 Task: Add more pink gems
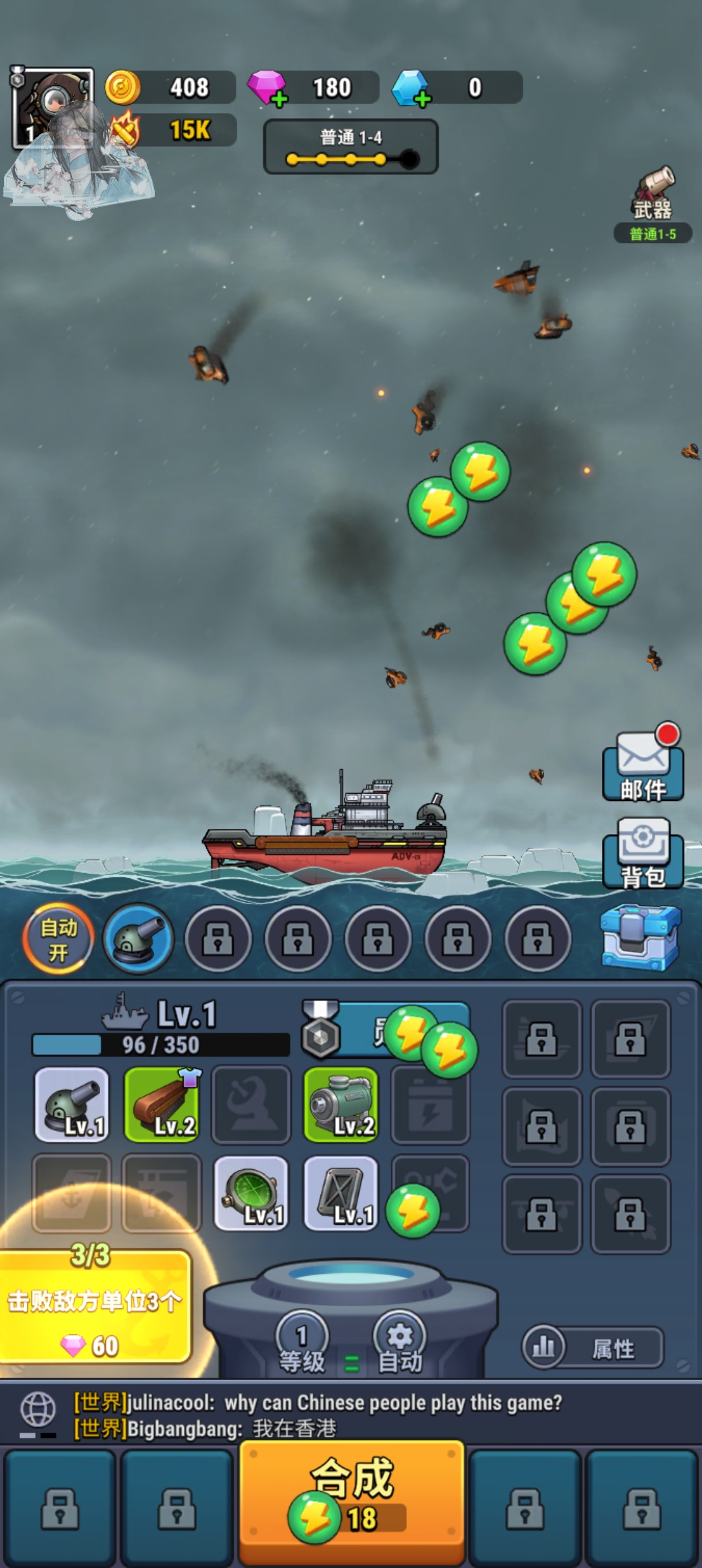pos(279,99)
